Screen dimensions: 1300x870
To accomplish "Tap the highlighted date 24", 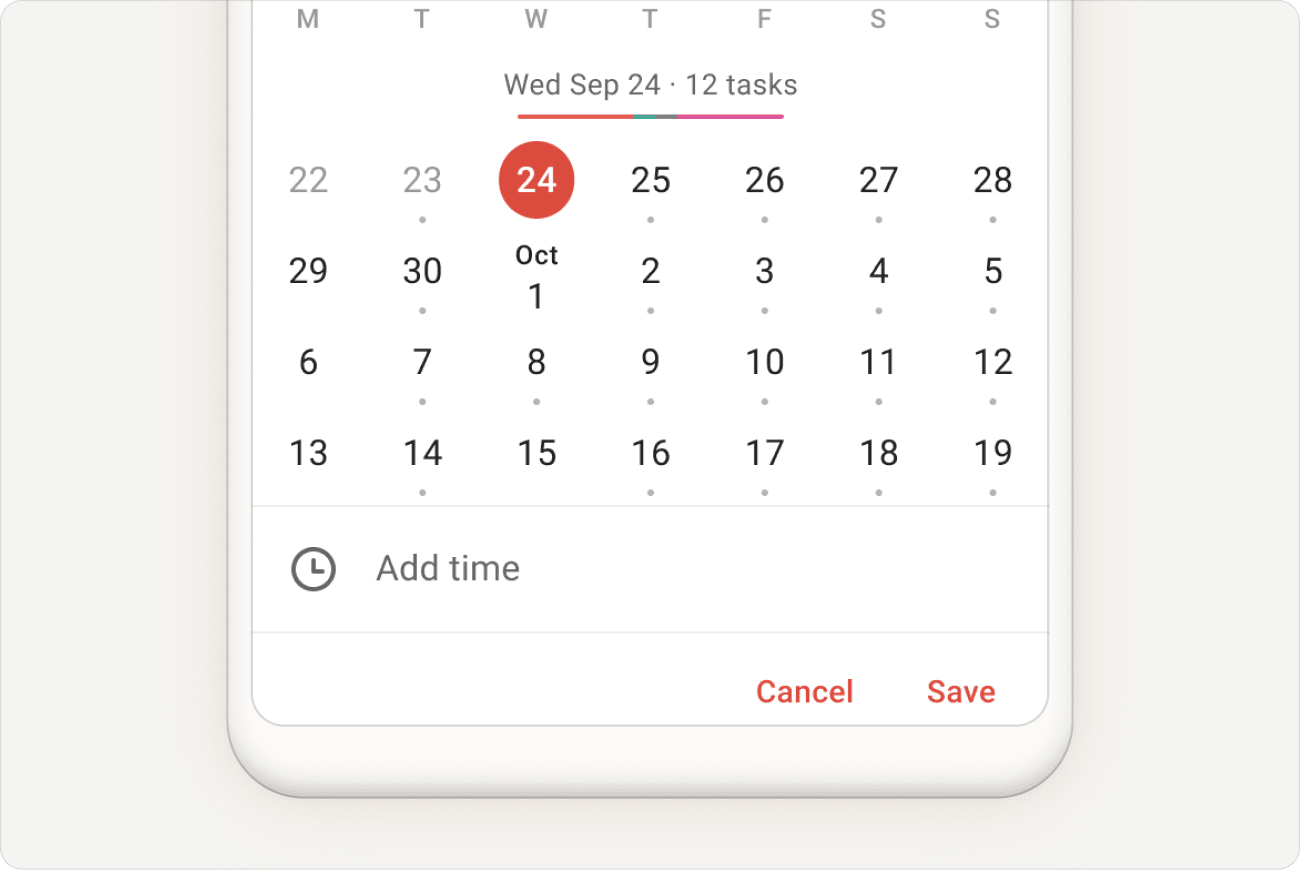I will point(536,180).
